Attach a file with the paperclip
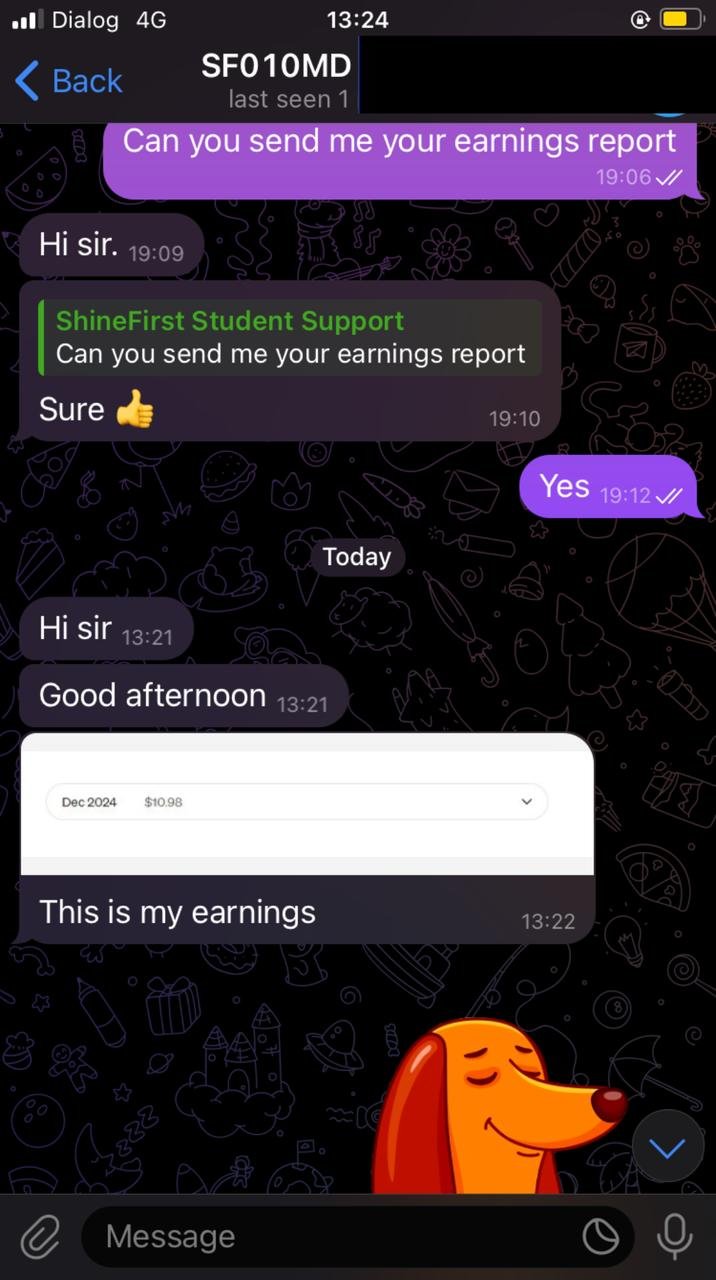The image size is (716, 1280). click(41, 1237)
